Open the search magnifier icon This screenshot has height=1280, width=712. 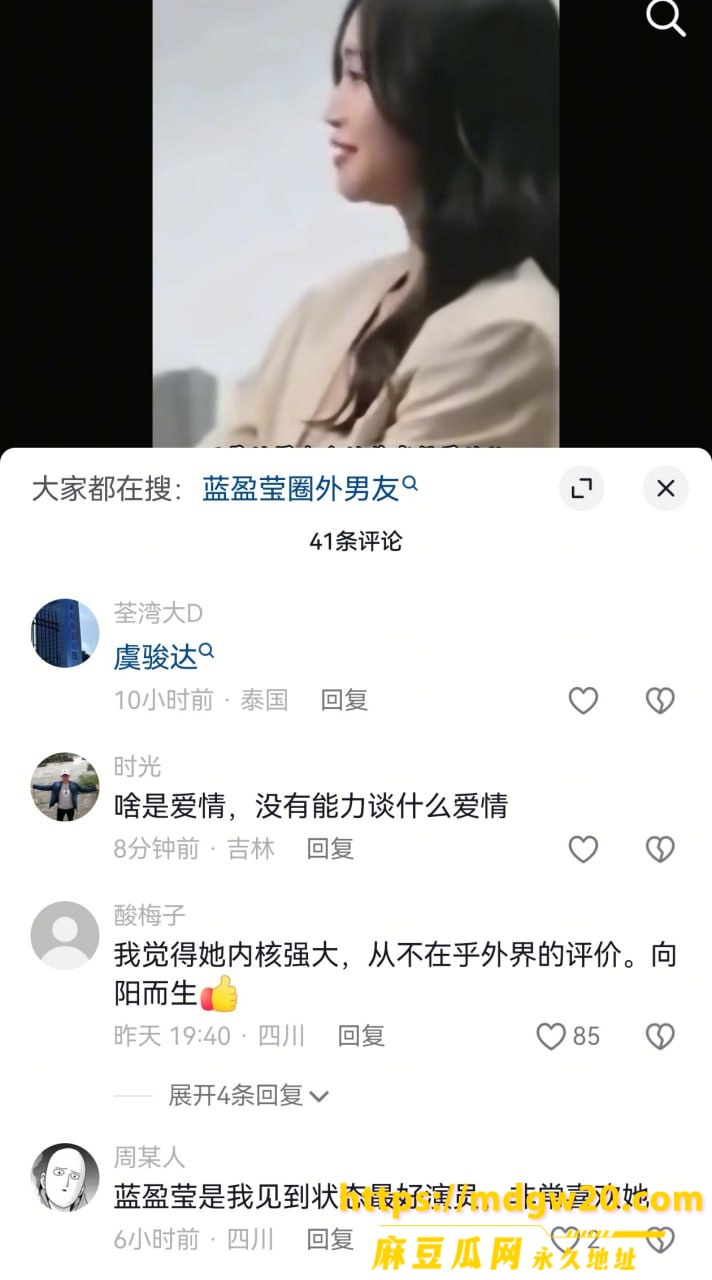point(666,17)
